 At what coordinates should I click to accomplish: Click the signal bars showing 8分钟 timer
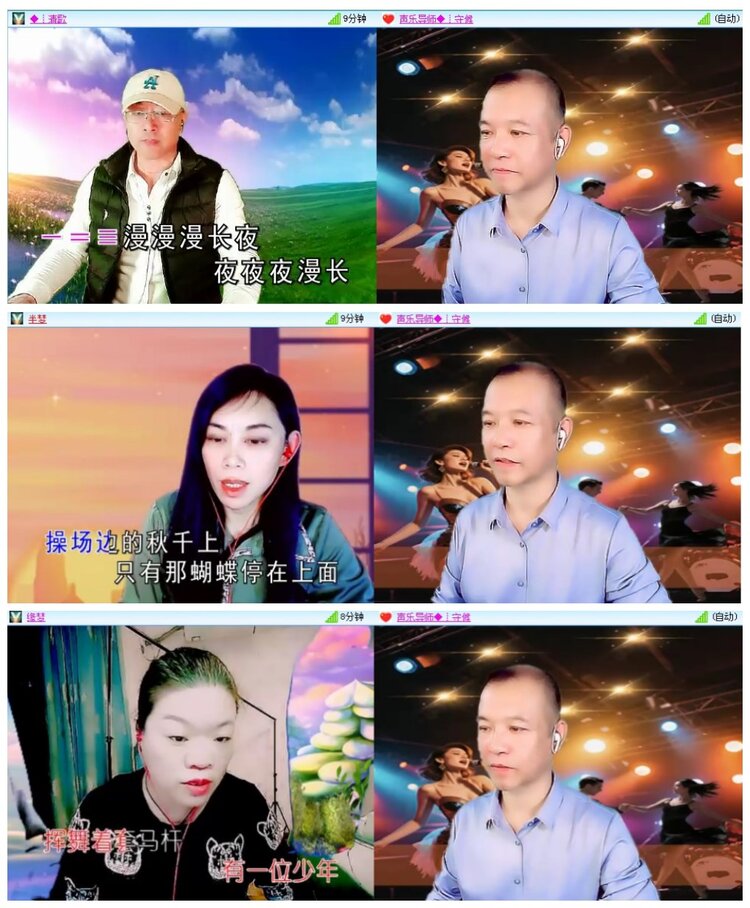[332, 618]
